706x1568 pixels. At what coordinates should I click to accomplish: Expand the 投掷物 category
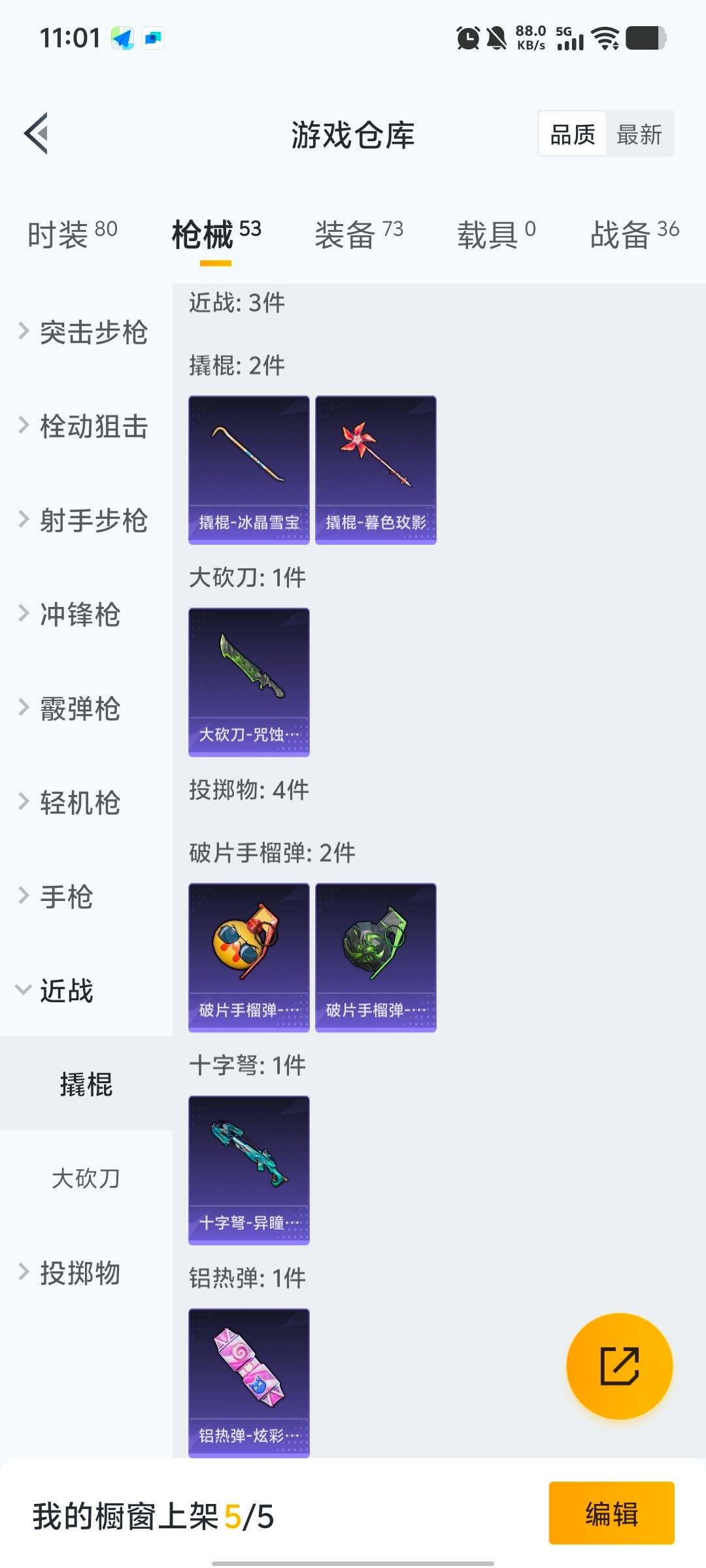click(x=78, y=1273)
